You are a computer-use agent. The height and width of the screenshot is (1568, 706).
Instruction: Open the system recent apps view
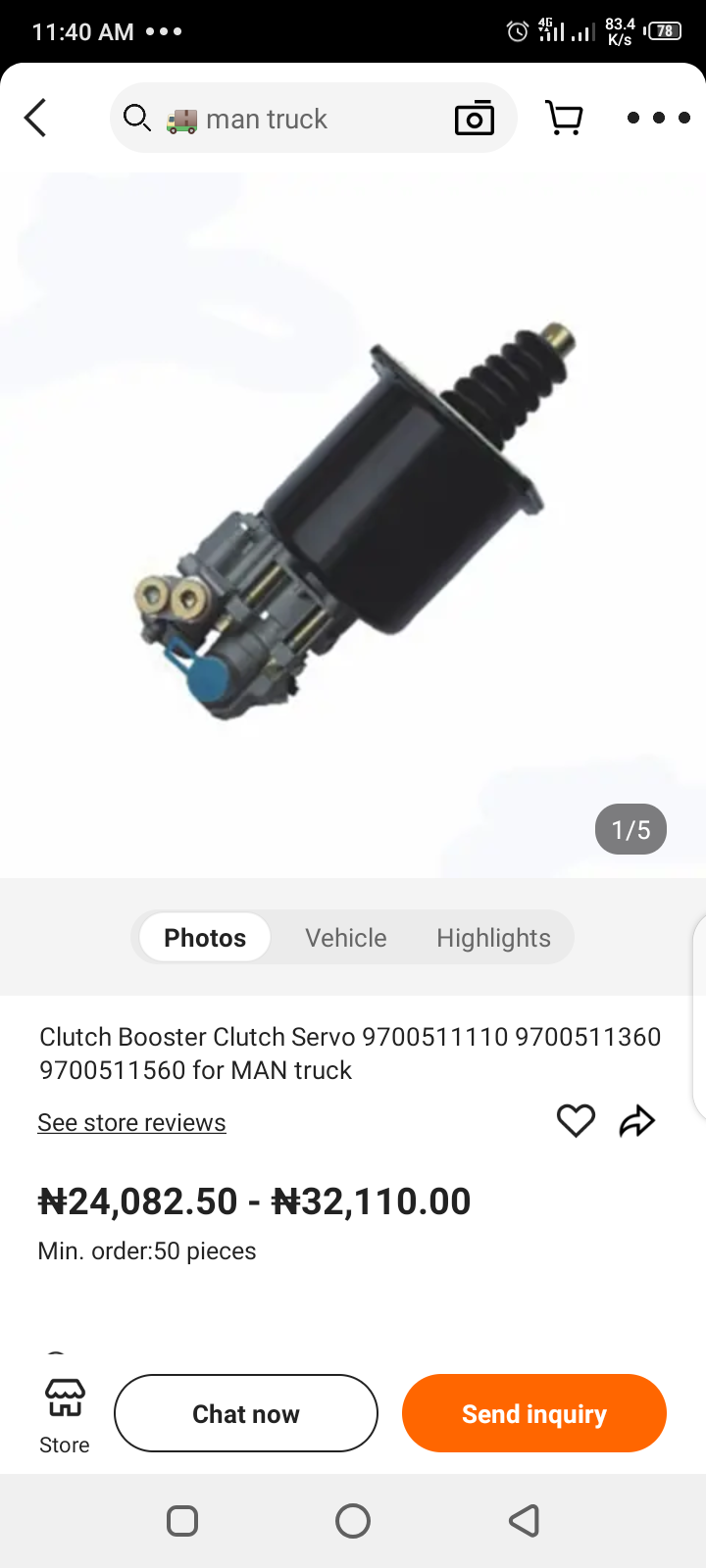(x=182, y=1521)
